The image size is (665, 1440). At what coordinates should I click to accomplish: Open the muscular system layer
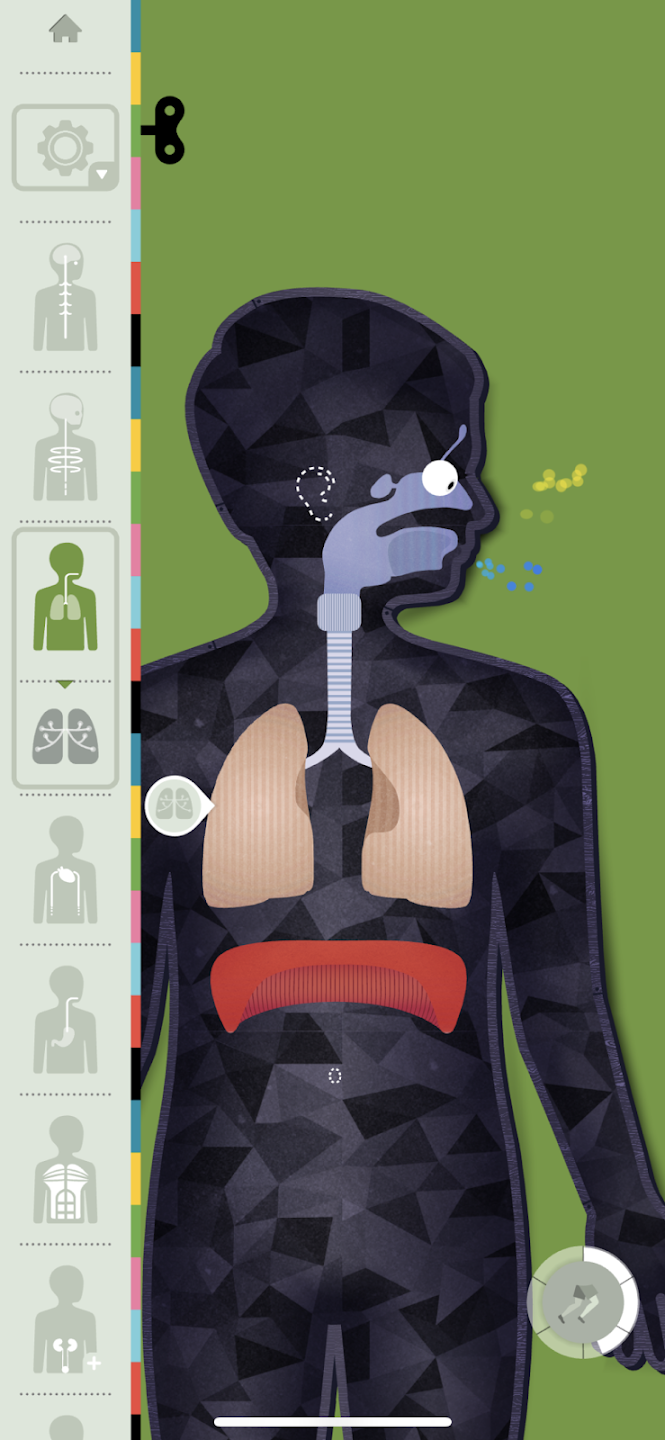(x=65, y=1170)
